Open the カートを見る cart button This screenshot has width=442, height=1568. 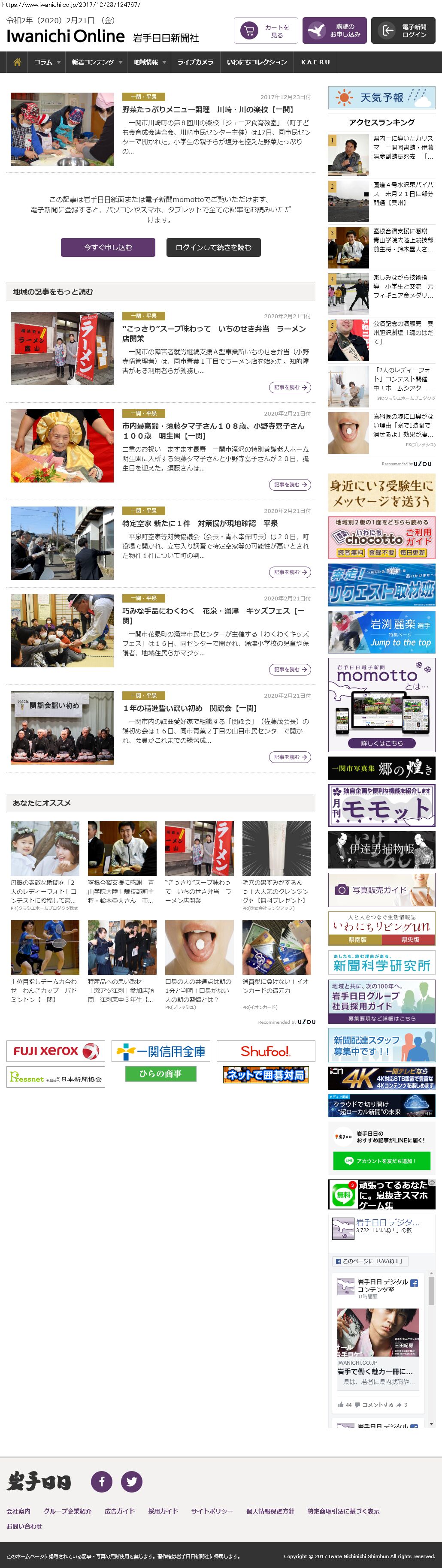[x=266, y=30]
